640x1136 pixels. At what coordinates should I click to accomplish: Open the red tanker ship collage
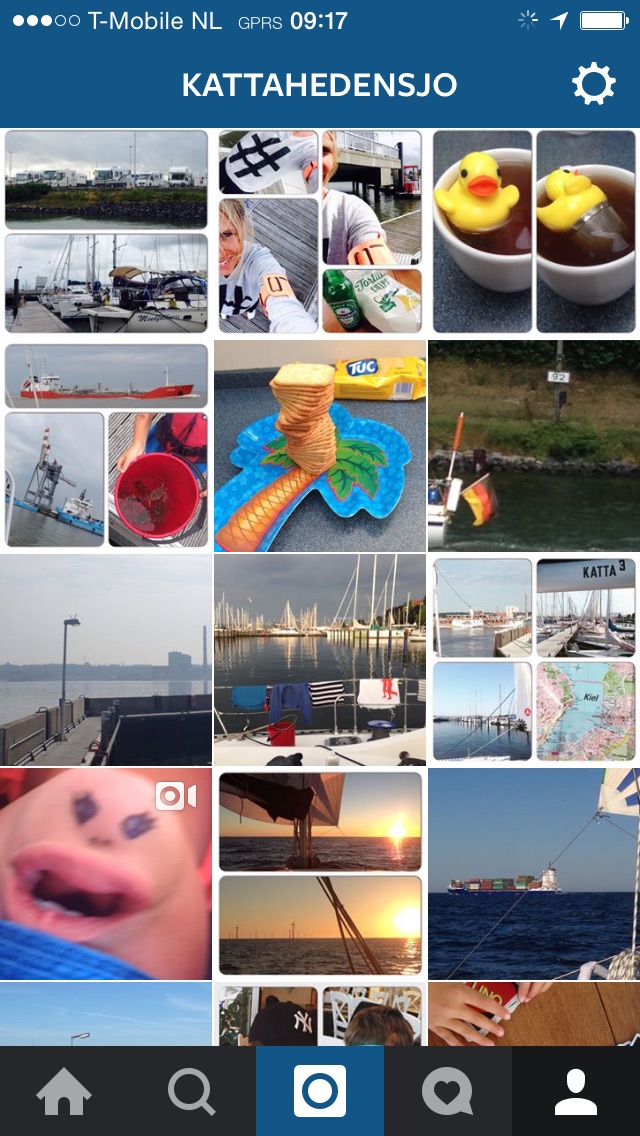point(106,446)
